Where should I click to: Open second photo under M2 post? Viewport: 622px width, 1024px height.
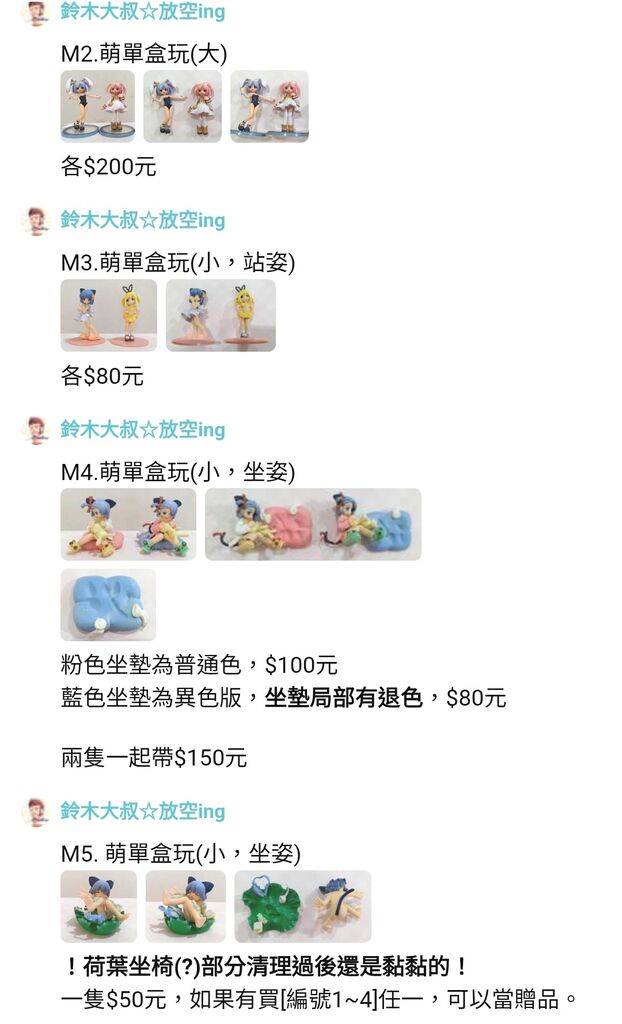point(182,106)
